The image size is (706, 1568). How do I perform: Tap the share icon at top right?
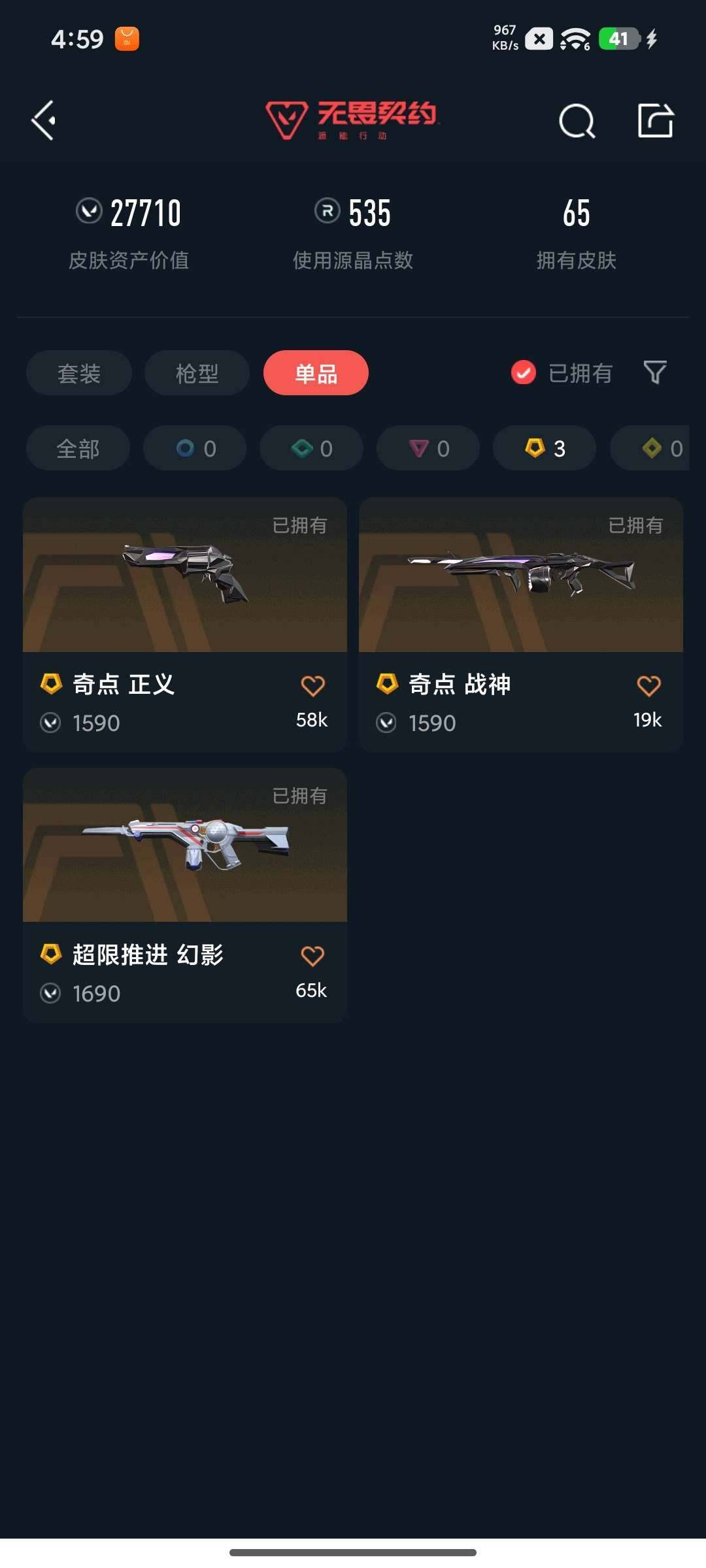[x=657, y=121]
